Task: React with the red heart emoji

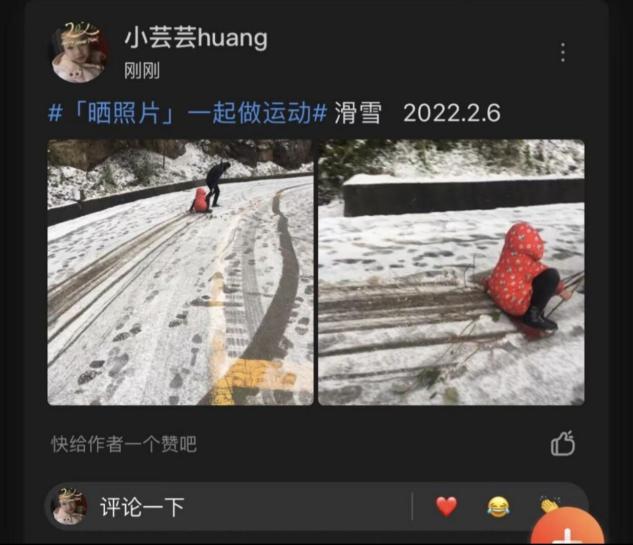Action: click(x=446, y=507)
